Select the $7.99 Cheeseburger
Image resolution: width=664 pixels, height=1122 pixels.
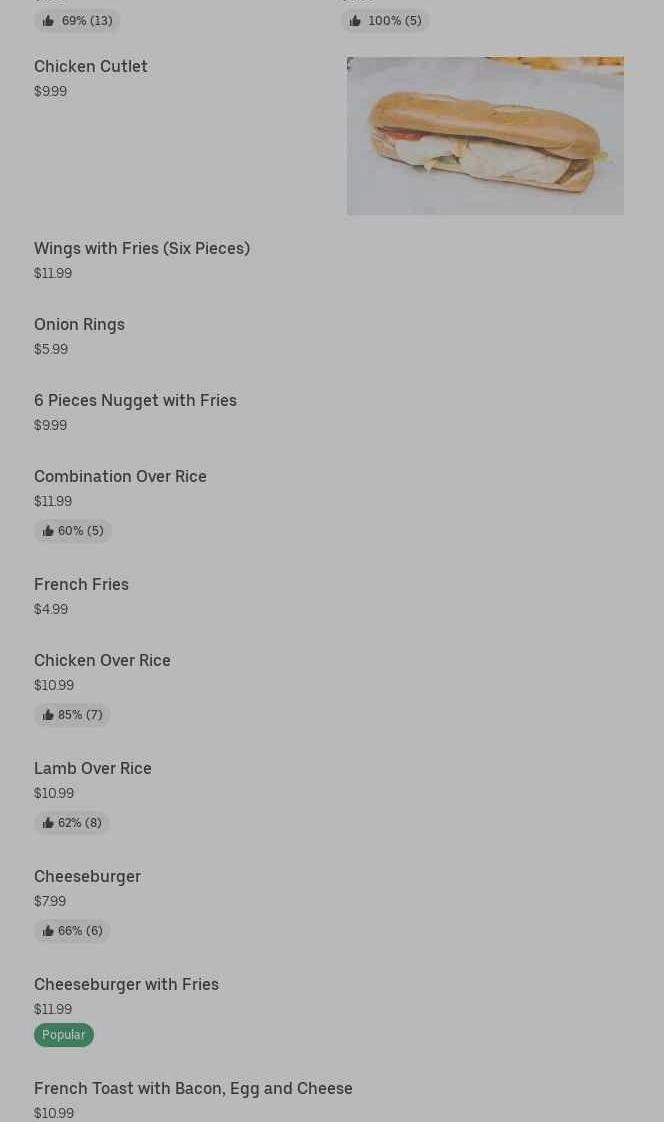point(88,877)
